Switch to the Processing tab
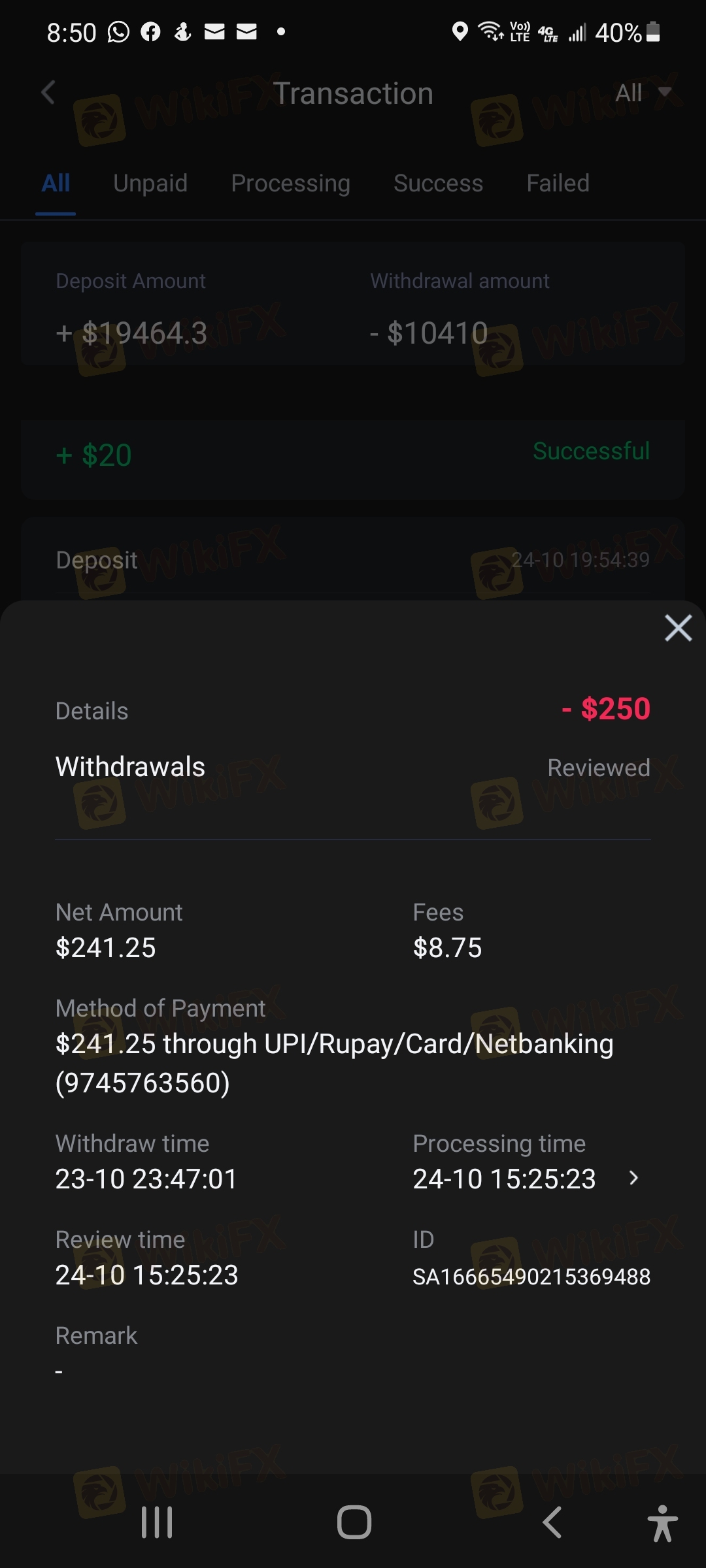Viewport: 706px width, 1568px height. coord(290,184)
